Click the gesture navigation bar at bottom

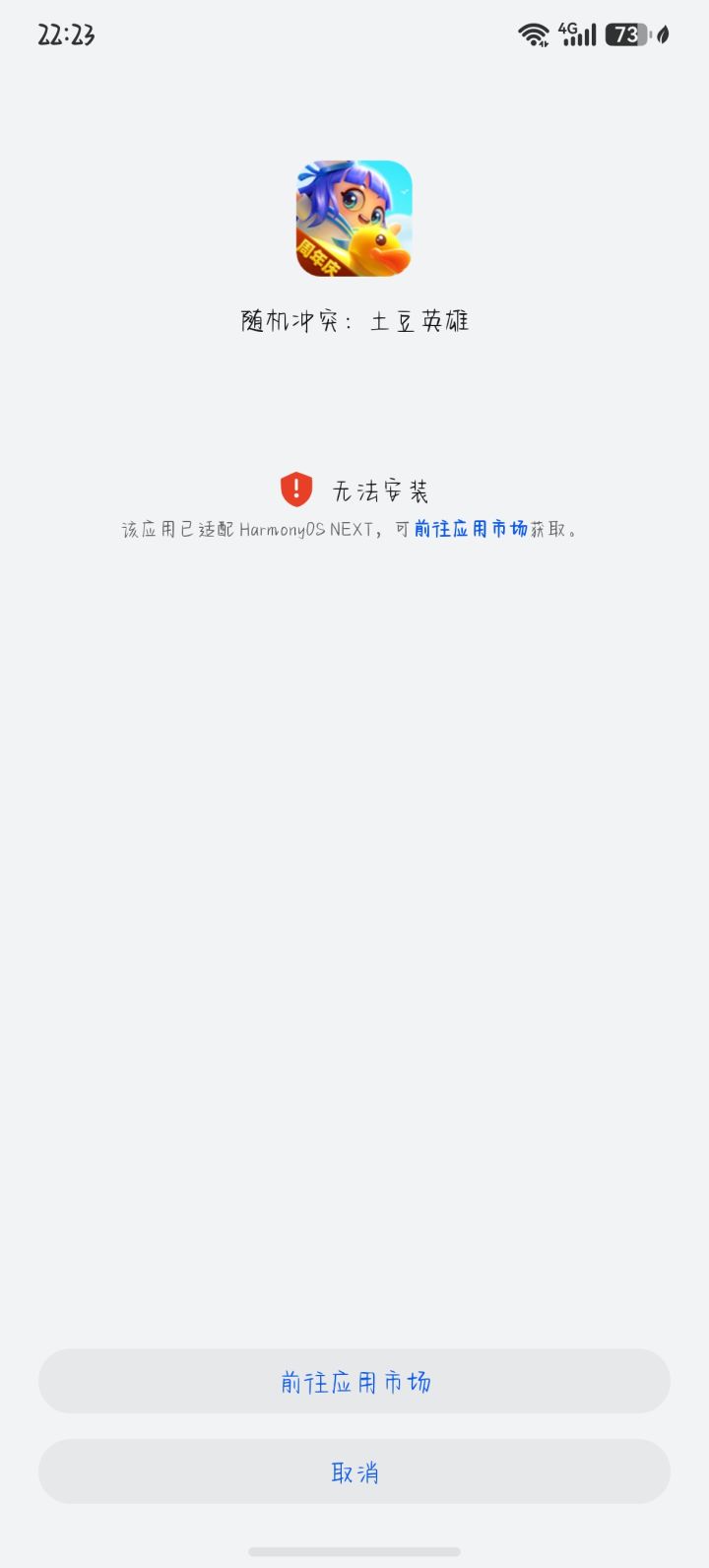coord(354,1548)
